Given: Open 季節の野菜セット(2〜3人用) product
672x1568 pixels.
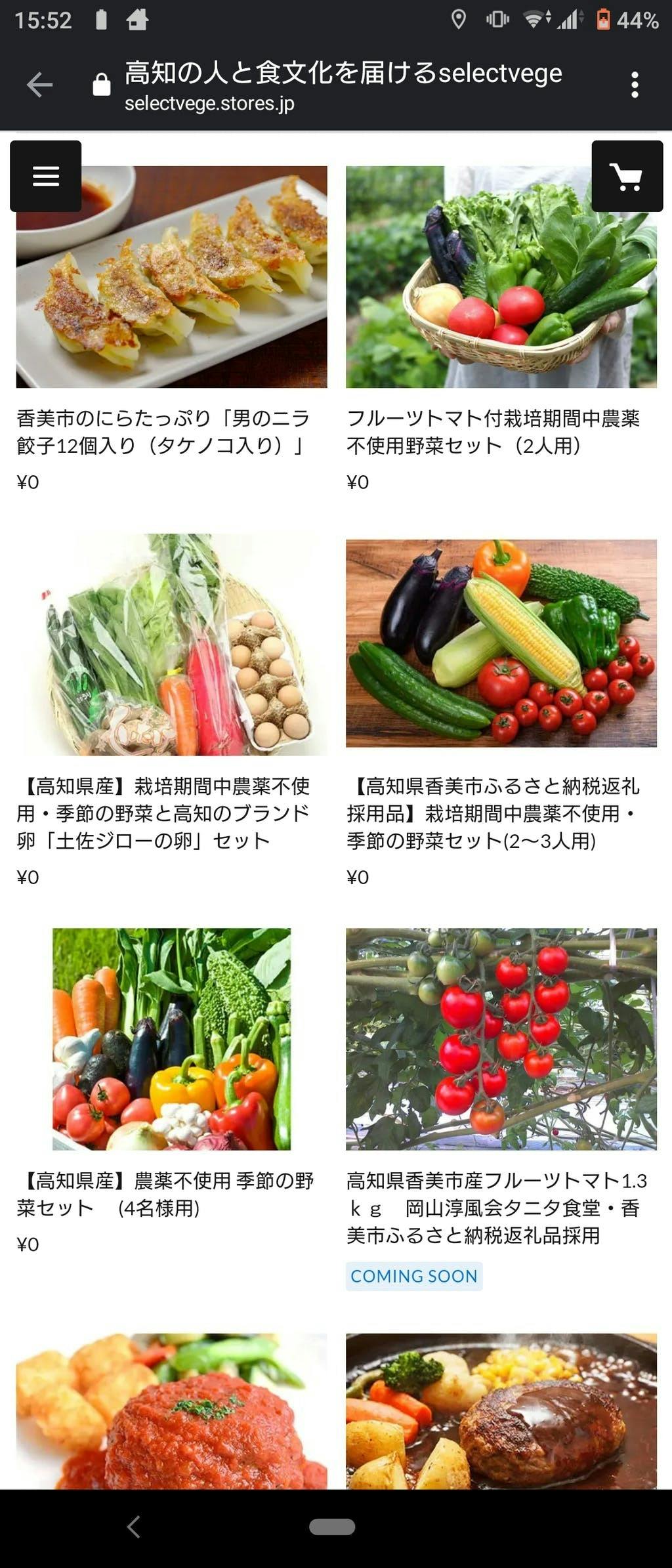Looking at the screenshot, I should click(501, 643).
